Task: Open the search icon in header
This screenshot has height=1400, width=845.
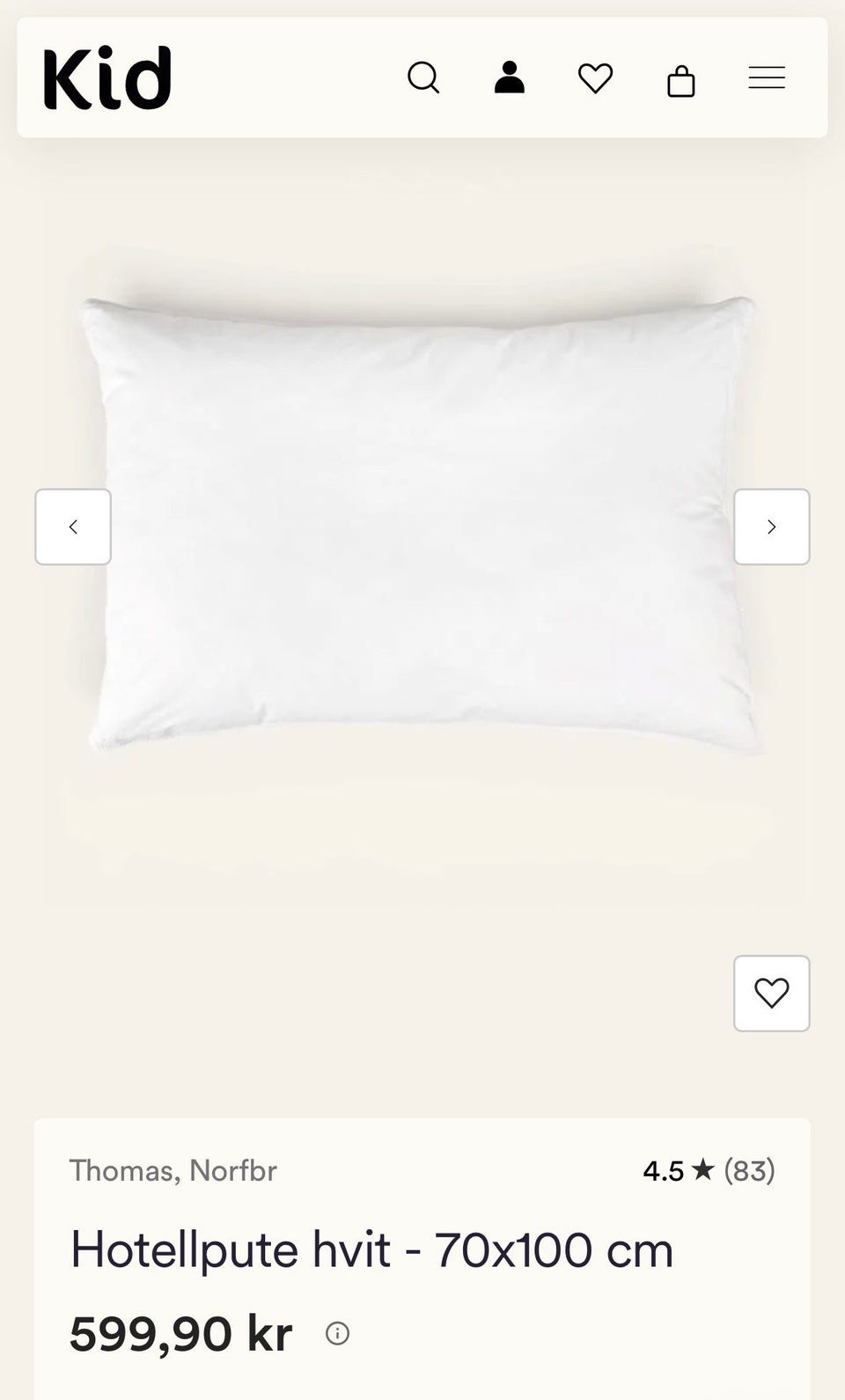Action: point(423,77)
